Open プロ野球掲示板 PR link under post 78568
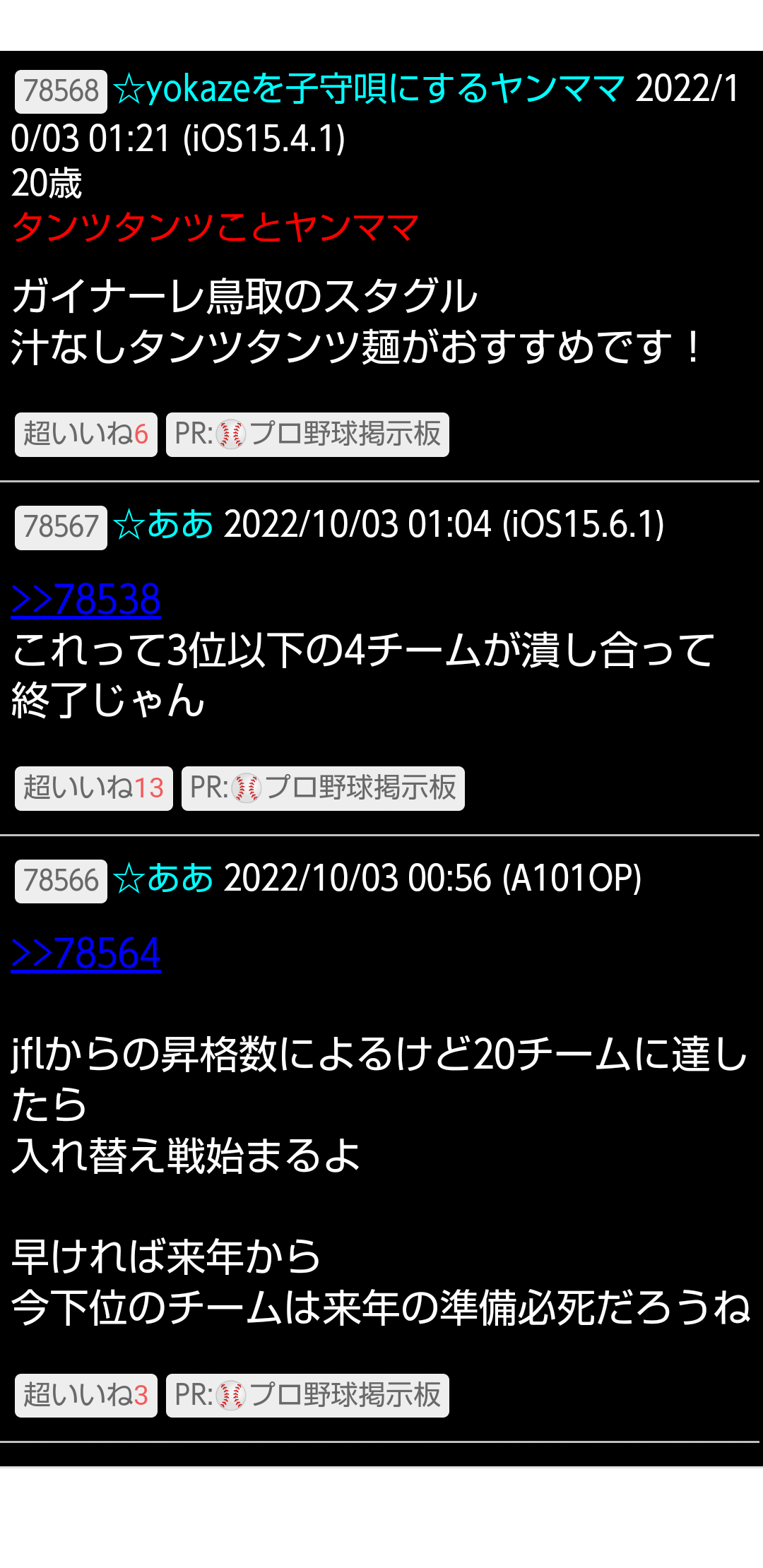This screenshot has height=1568, width=763. point(307,434)
